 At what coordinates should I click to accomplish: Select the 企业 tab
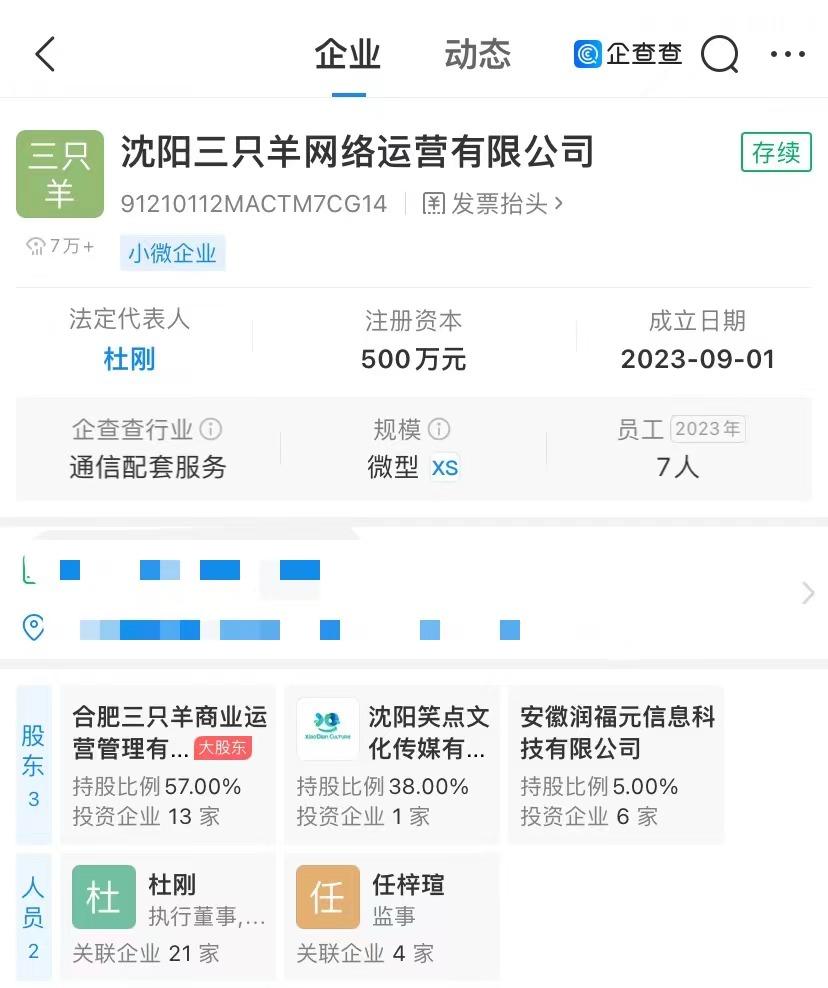(x=348, y=54)
